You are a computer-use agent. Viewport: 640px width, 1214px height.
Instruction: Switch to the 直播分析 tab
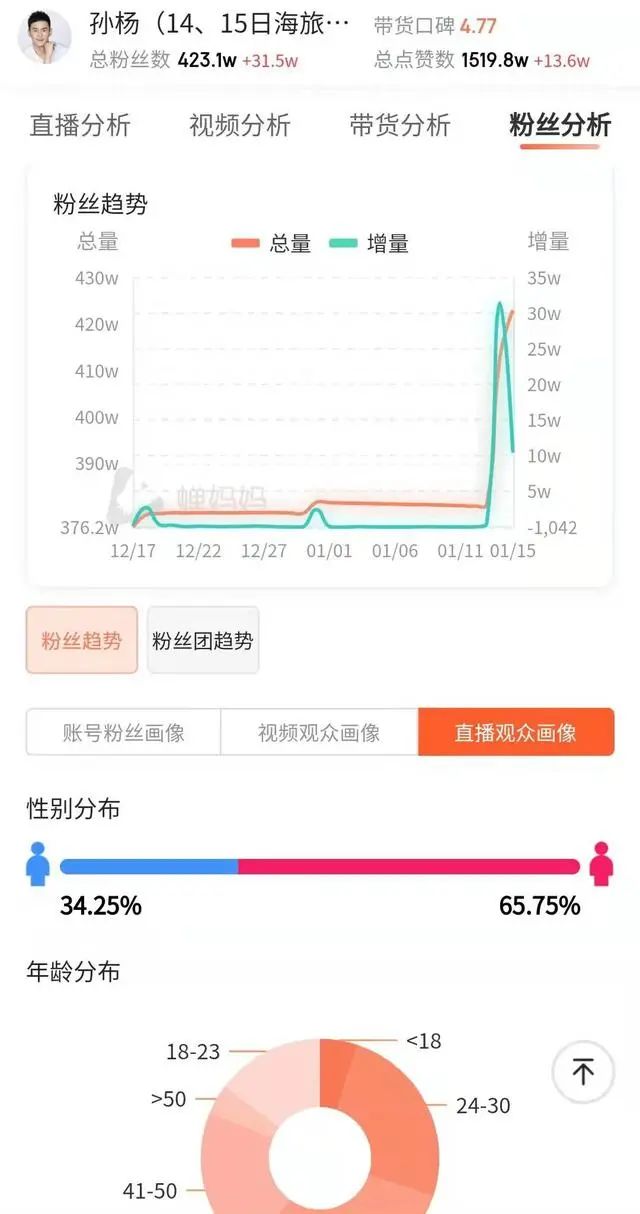[x=80, y=125]
